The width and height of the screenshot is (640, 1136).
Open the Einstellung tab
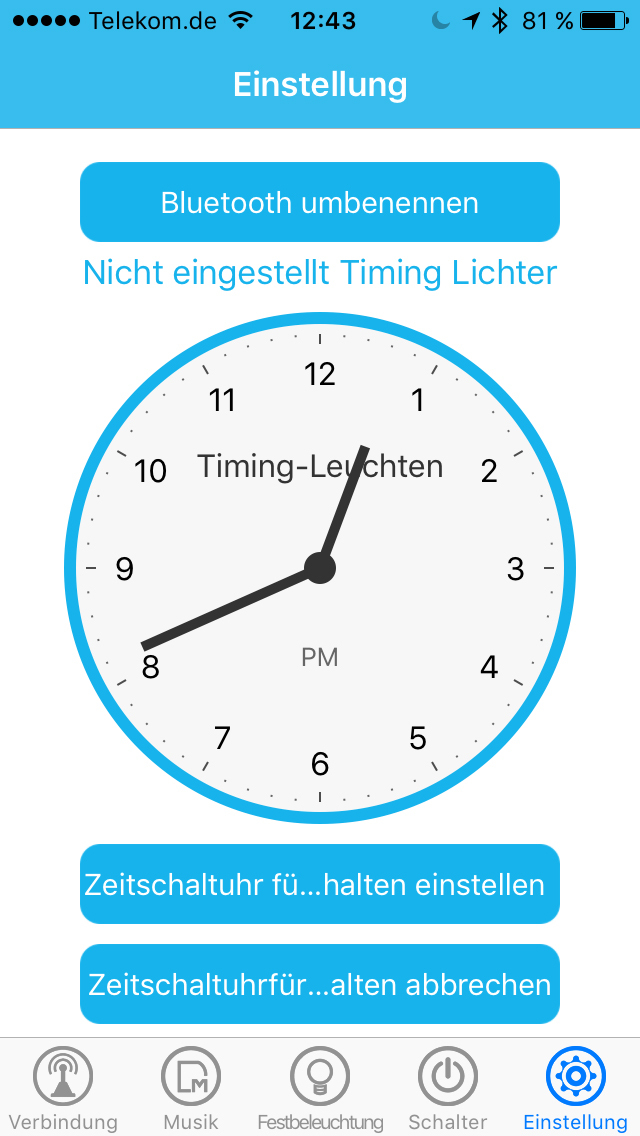point(575,1088)
